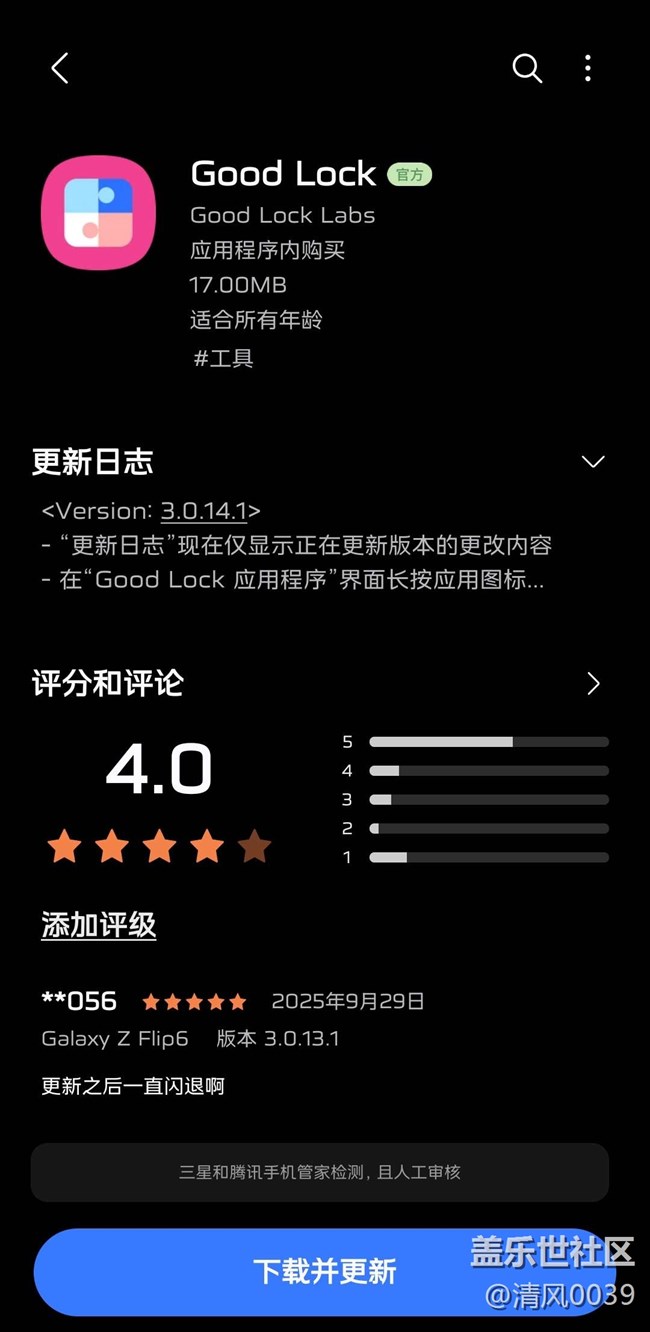Open the three-dot overflow menu
Screen dimensions: 650x1332
click(588, 68)
